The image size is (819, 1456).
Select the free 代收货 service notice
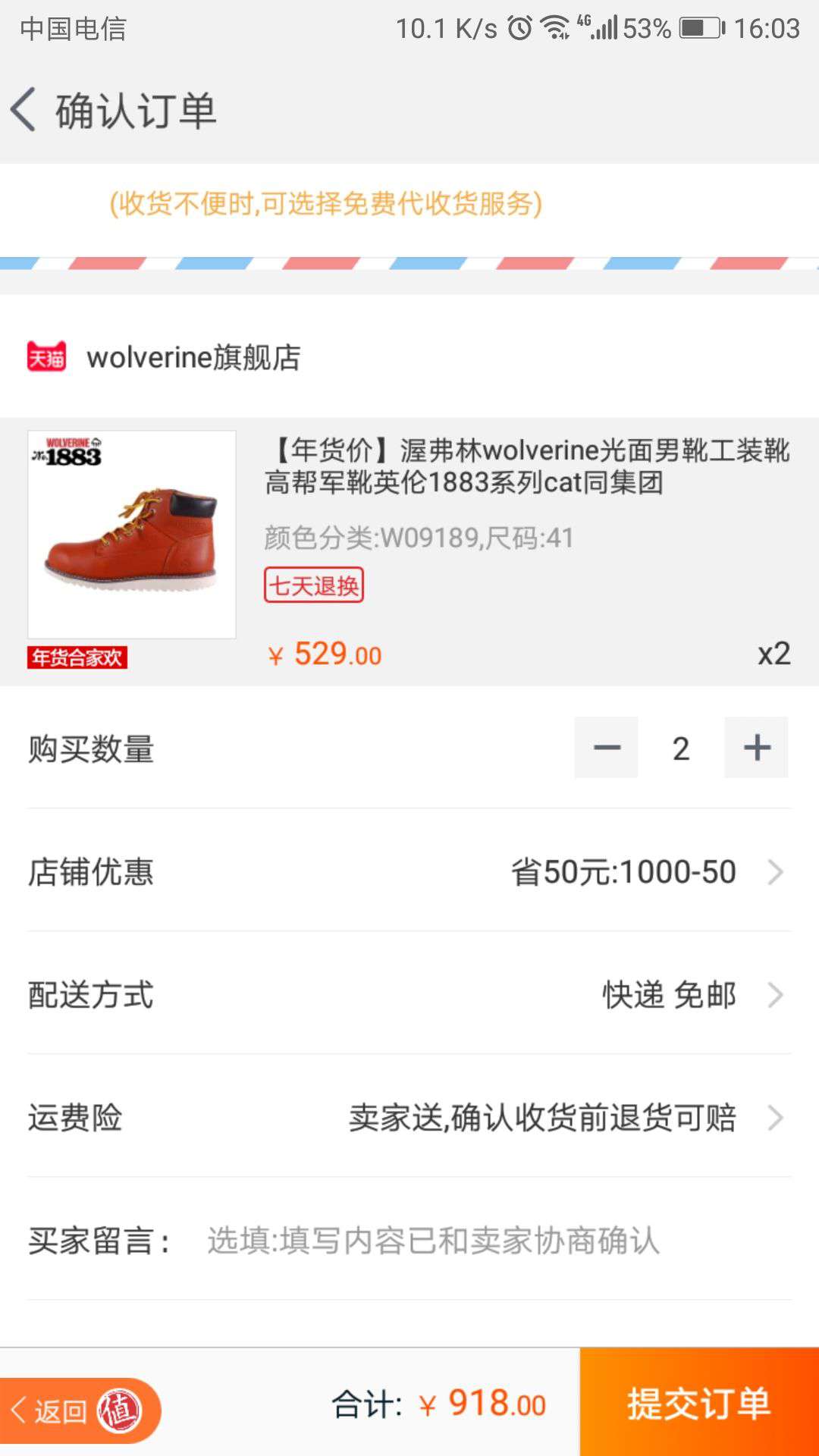pyautogui.click(x=326, y=204)
